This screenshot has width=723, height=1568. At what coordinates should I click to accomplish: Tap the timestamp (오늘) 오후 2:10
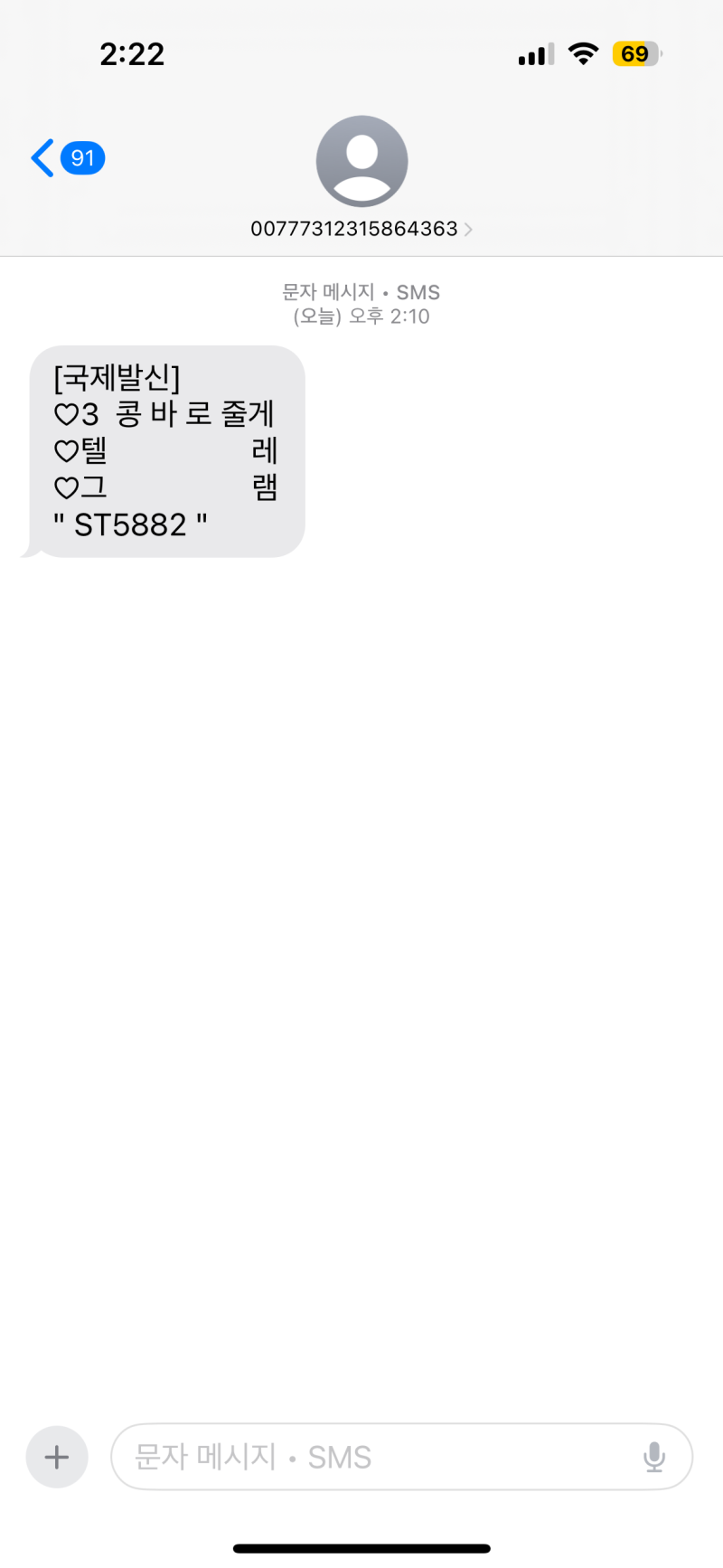click(361, 316)
